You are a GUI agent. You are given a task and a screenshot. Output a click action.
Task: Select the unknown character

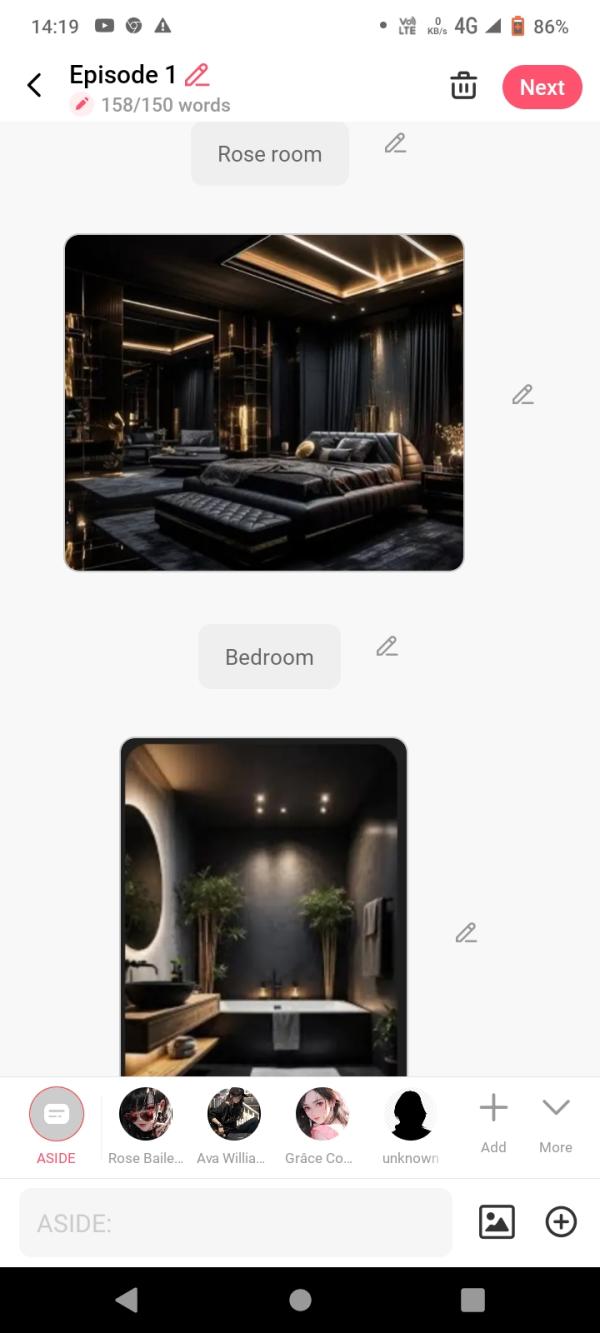[410, 1115]
